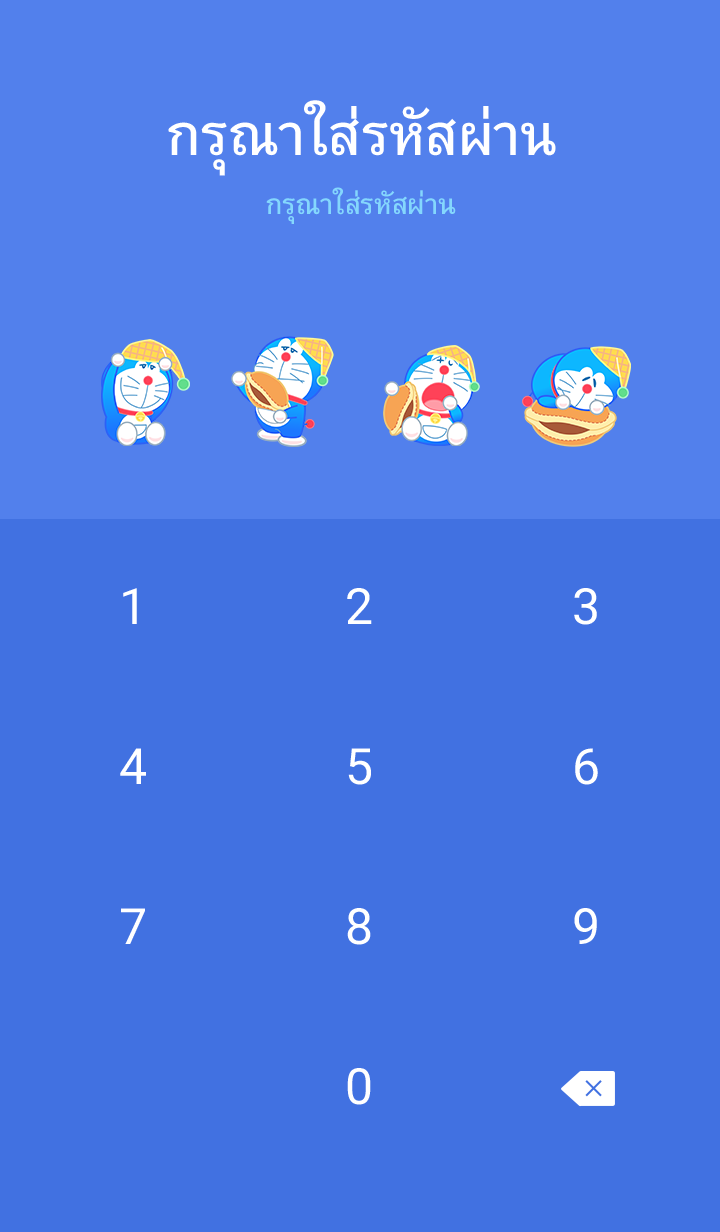Enter digit 1 on the keypad

[133, 607]
